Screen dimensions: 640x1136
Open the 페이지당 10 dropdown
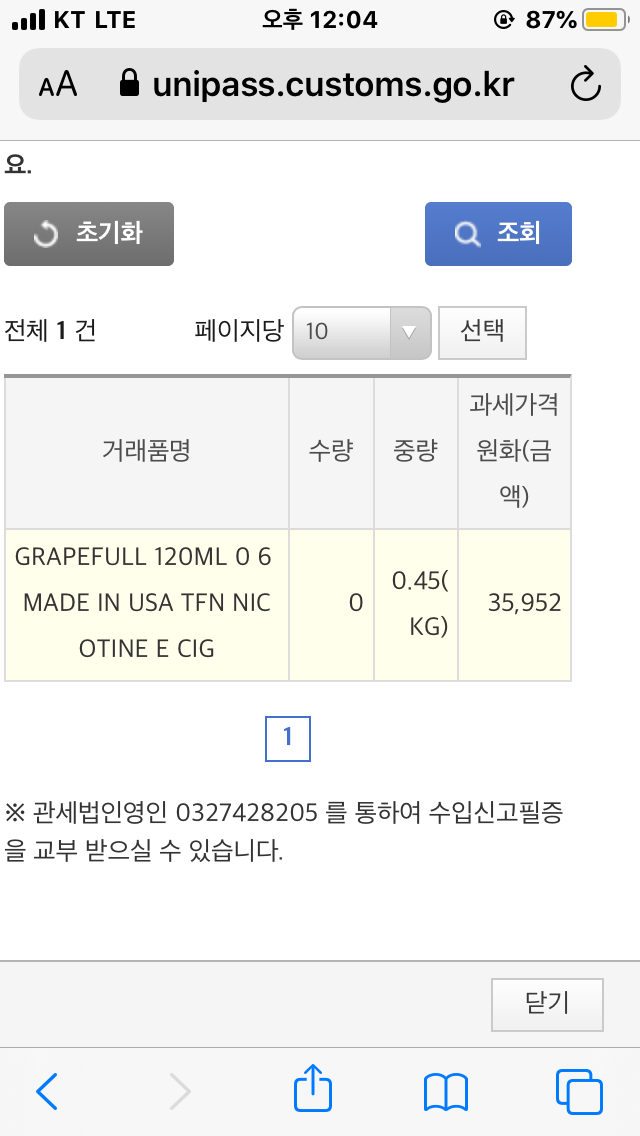pos(362,333)
